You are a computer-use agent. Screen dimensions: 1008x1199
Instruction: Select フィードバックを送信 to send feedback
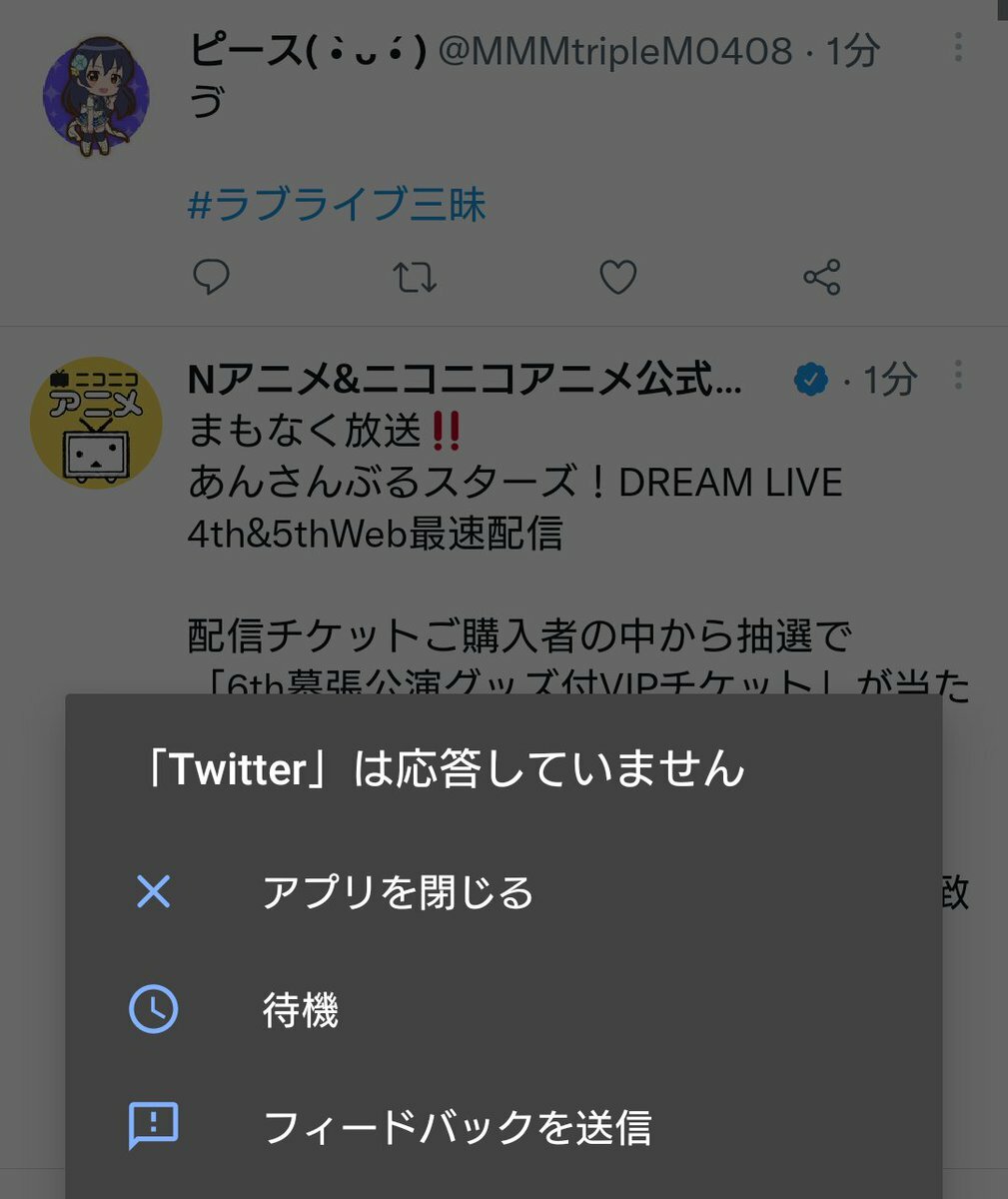pos(457,1127)
